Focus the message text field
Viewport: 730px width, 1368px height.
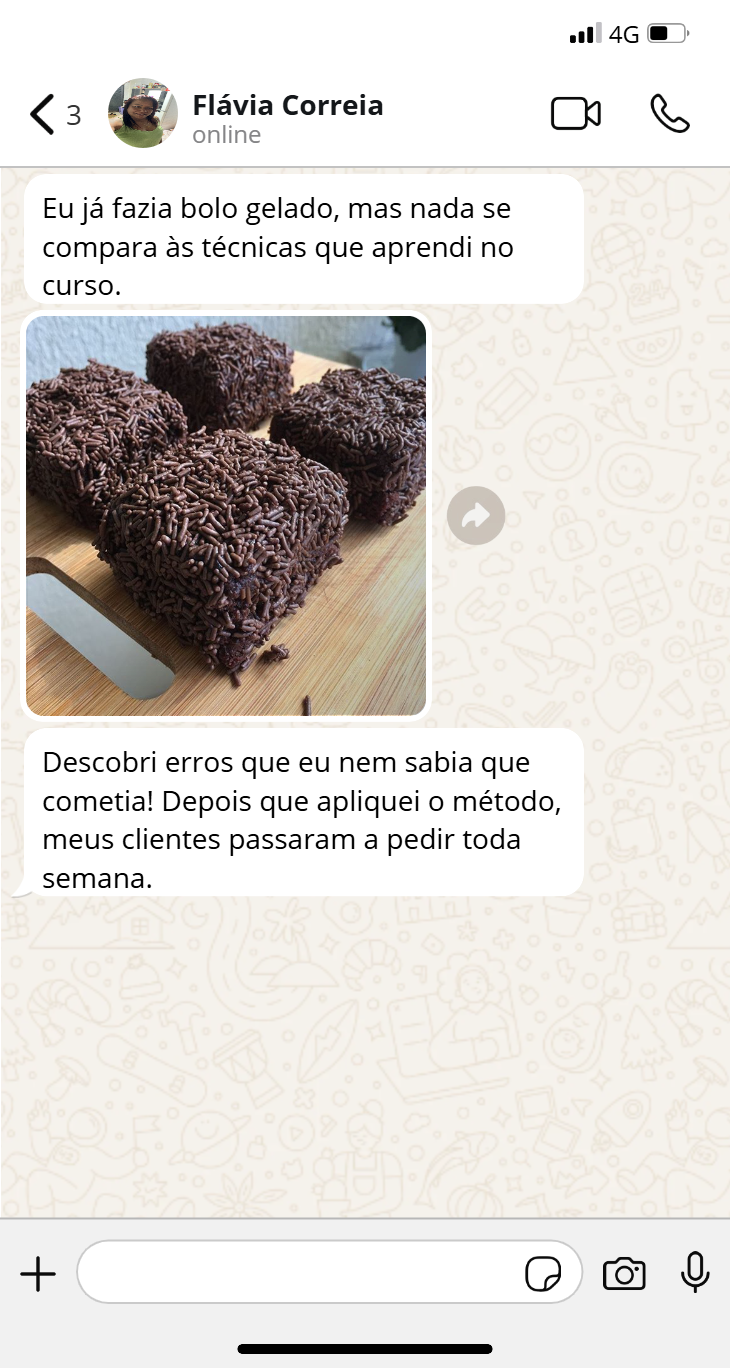pyautogui.click(x=300, y=1272)
